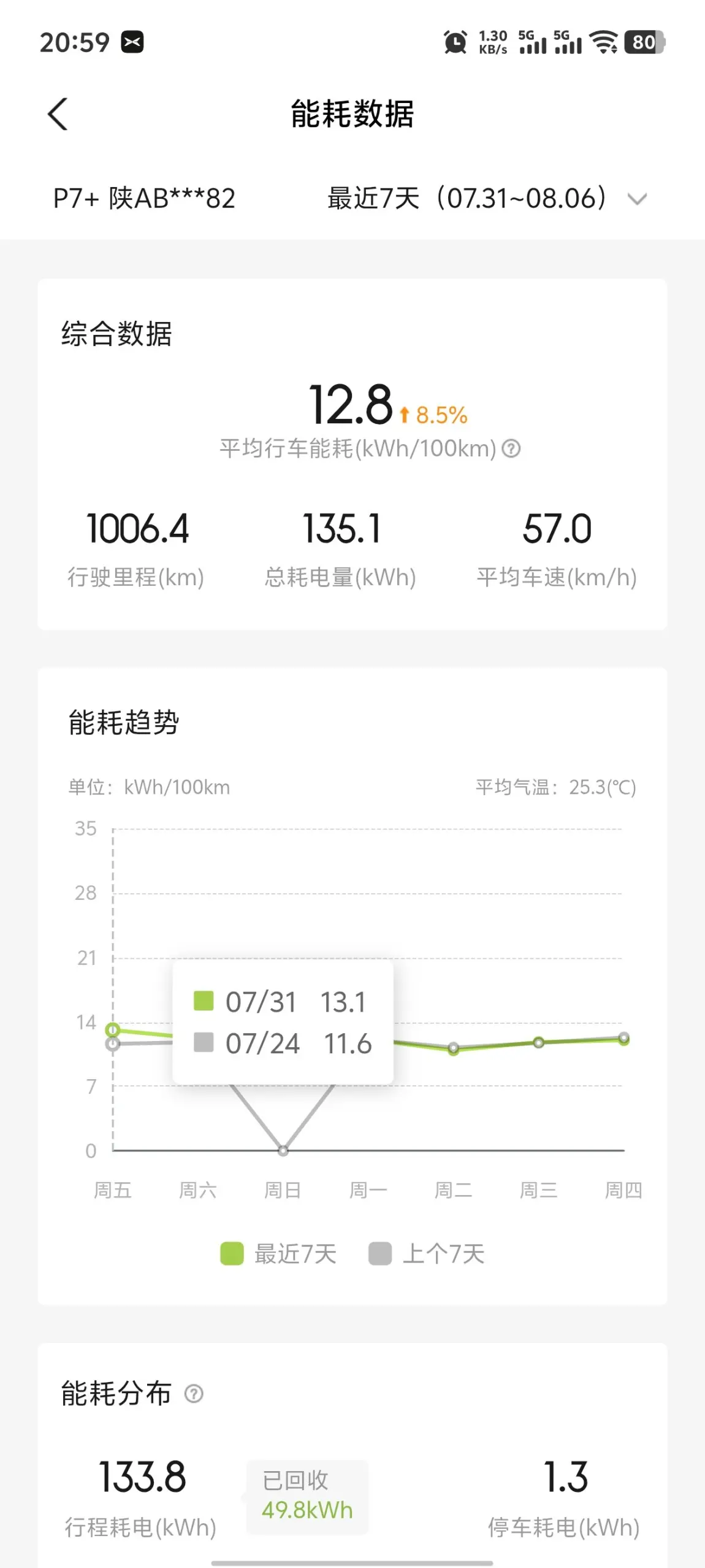Open help icon next to 能耗分布
This screenshot has width=705, height=1568.
(194, 1394)
